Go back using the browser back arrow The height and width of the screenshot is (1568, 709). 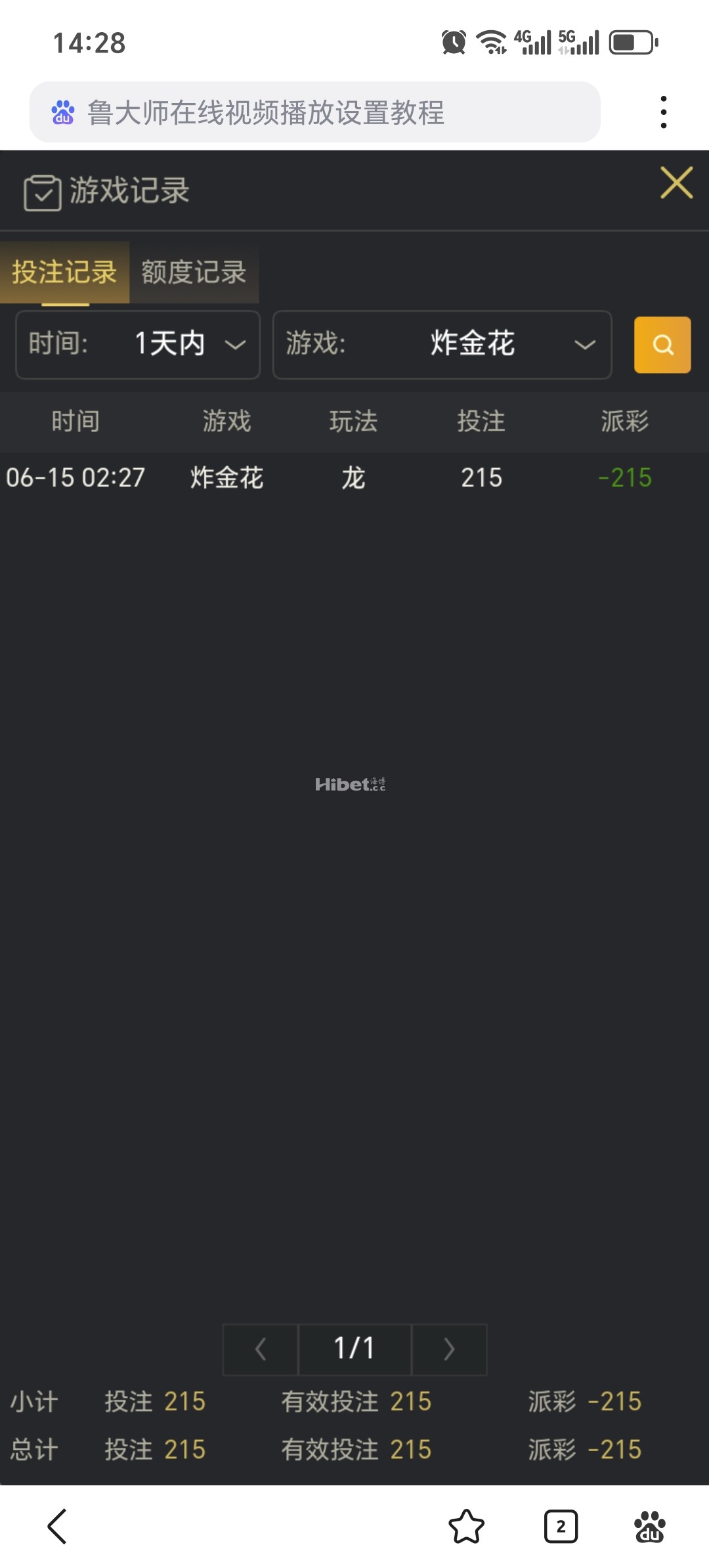58,1526
